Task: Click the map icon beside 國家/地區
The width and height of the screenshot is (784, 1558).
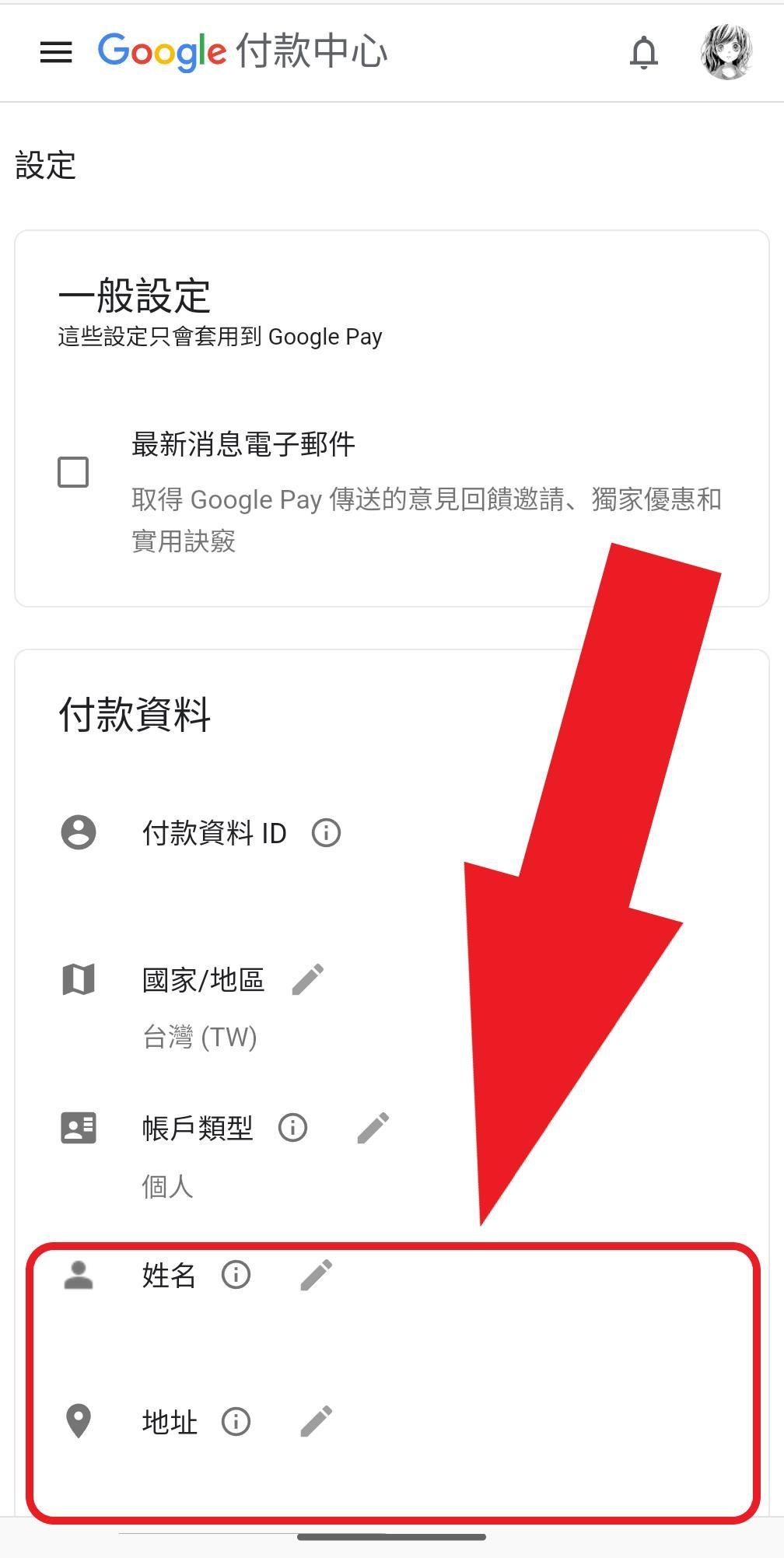Action: point(79,979)
